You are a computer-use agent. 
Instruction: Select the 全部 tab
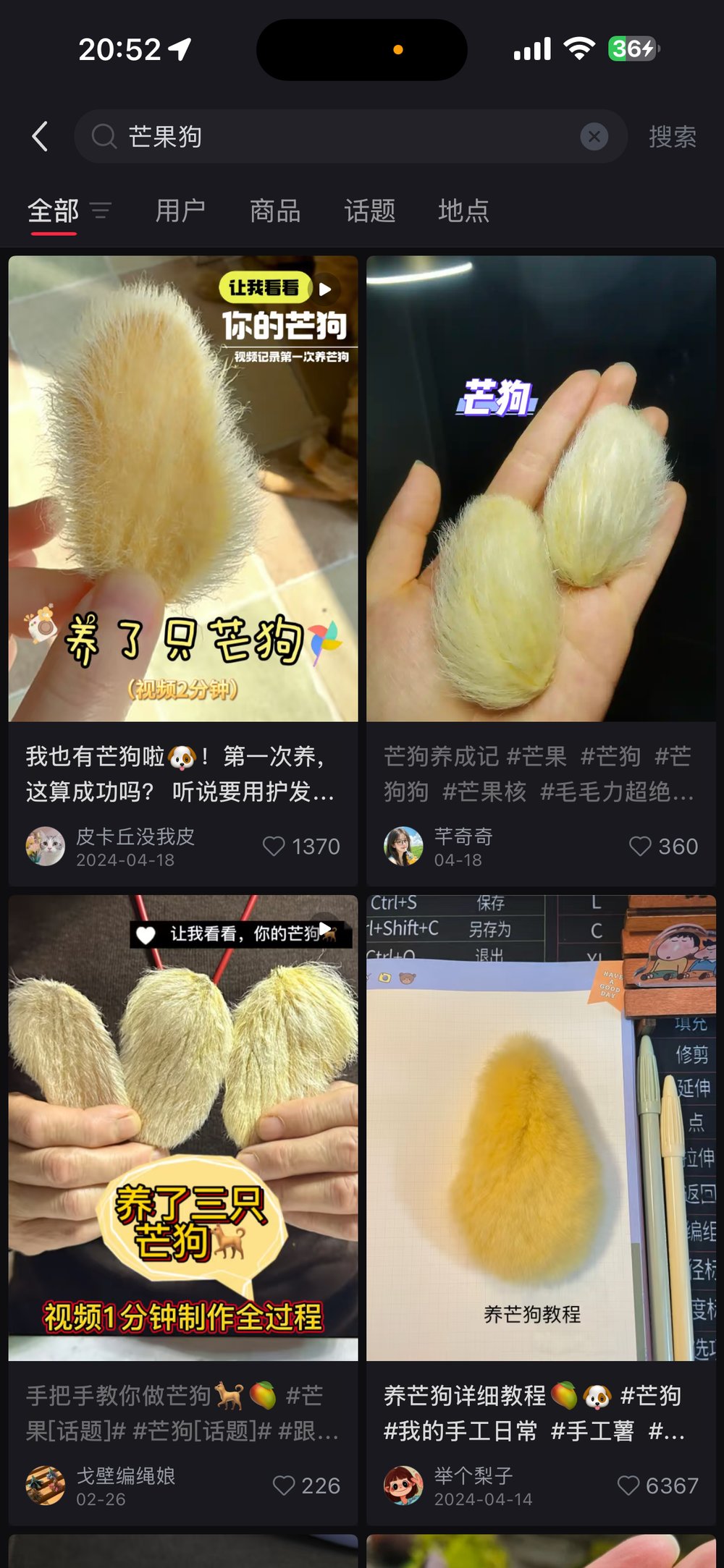coord(53,211)
